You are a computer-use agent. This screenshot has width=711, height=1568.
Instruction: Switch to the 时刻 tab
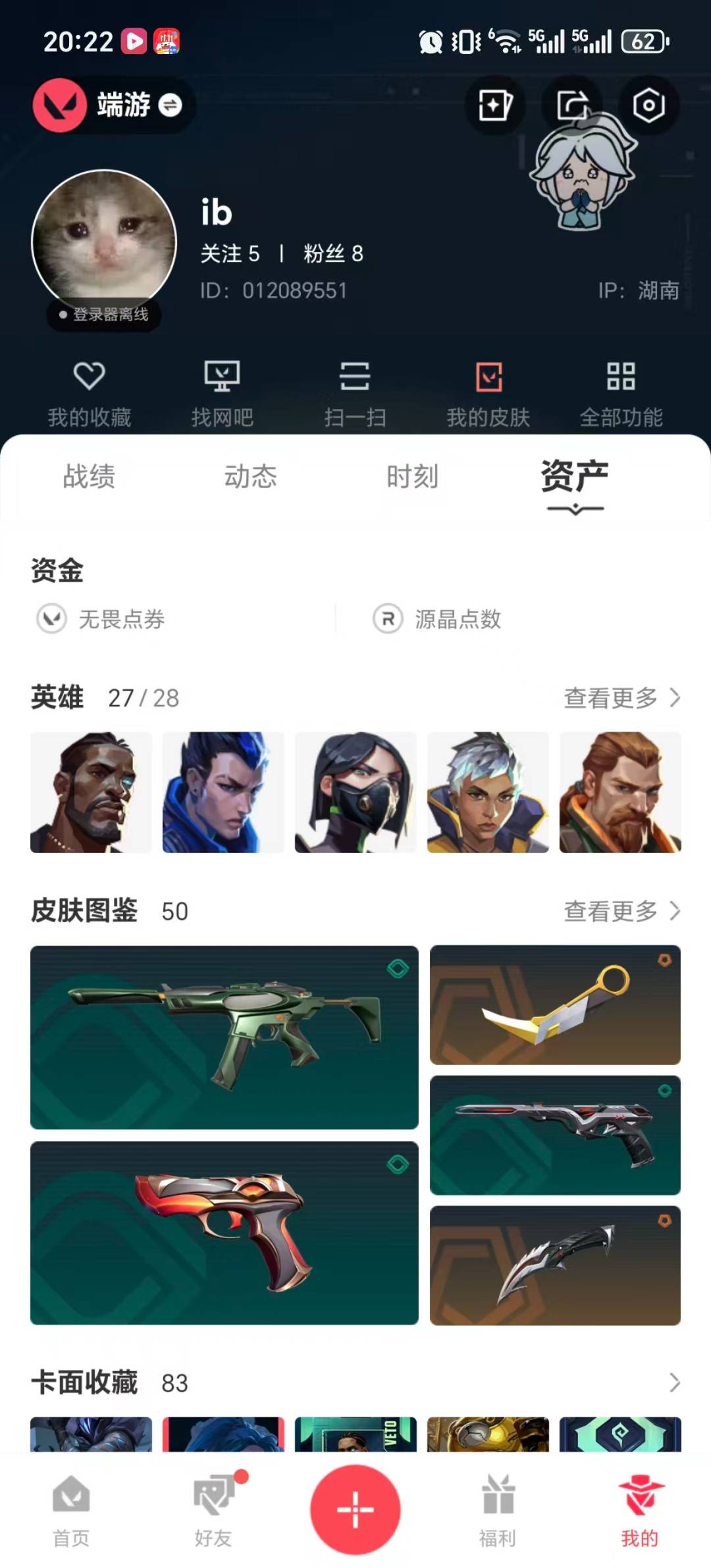click(412, 477)
